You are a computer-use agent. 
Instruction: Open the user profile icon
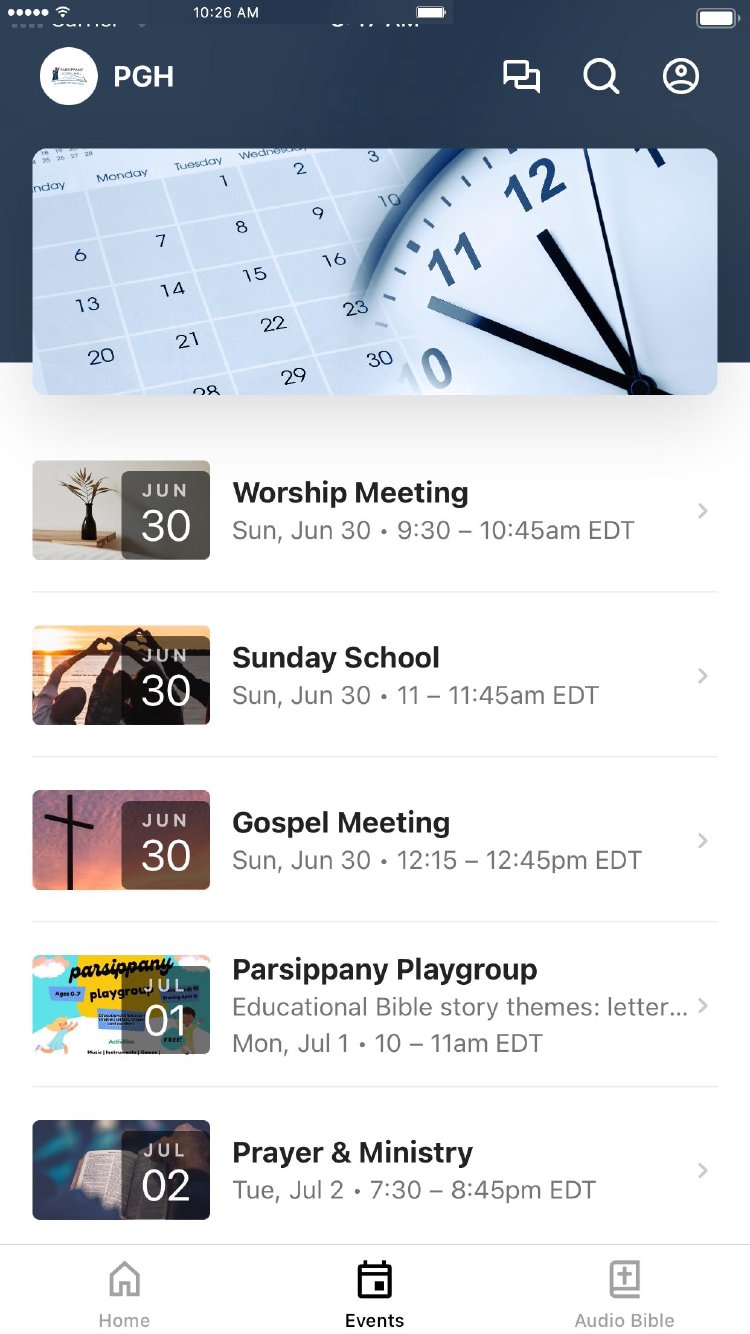(x=681, y=77)
